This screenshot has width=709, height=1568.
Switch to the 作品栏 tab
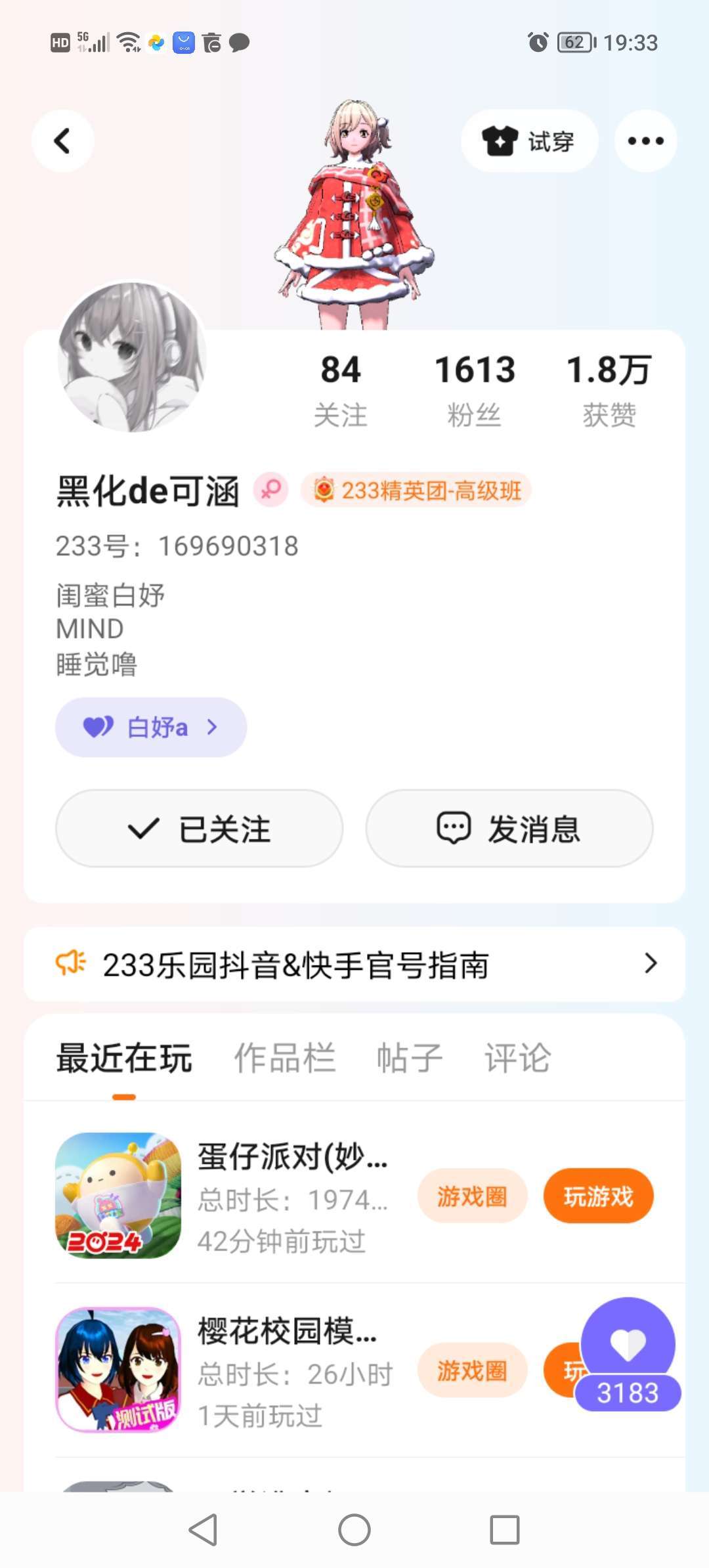coord(285,1058)
